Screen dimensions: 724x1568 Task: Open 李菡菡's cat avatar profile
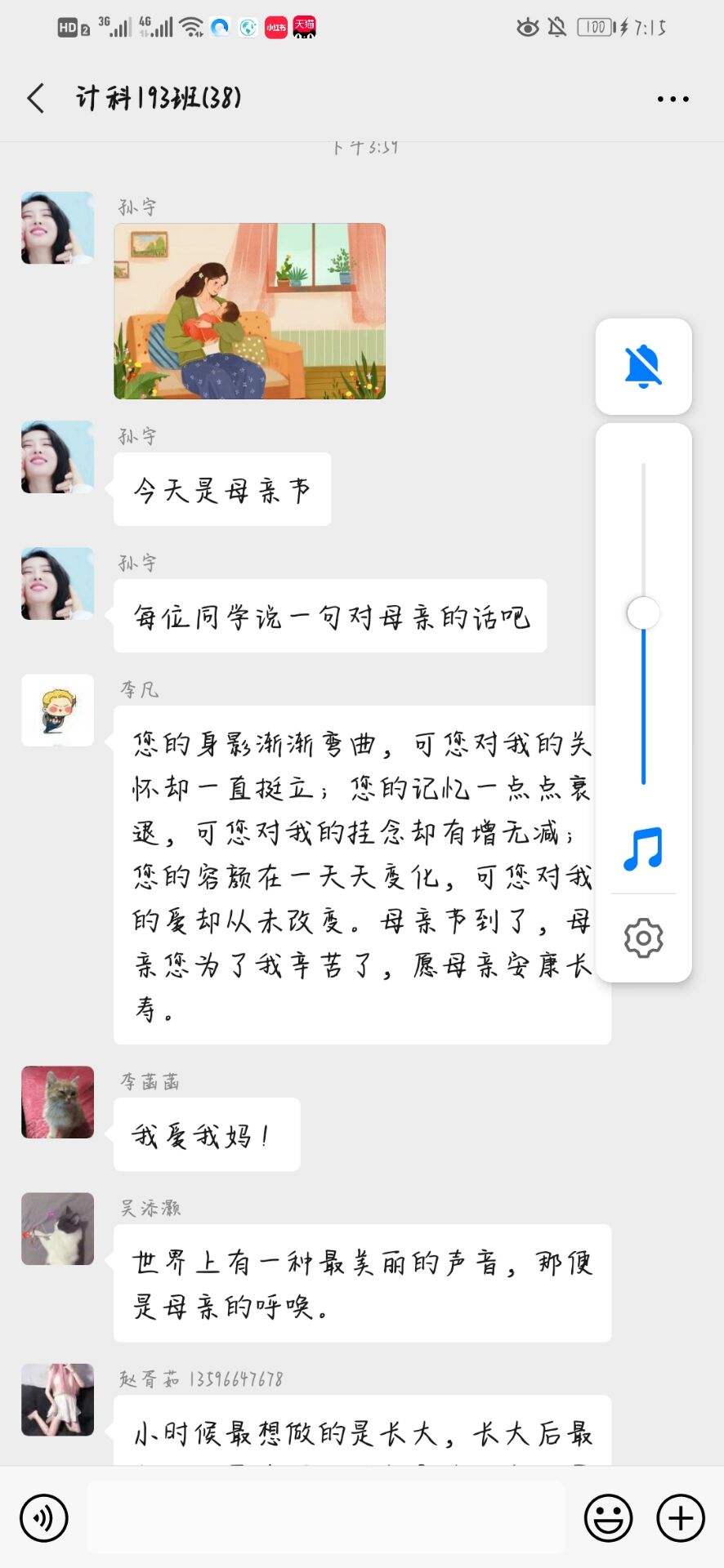pos(57,1102)
